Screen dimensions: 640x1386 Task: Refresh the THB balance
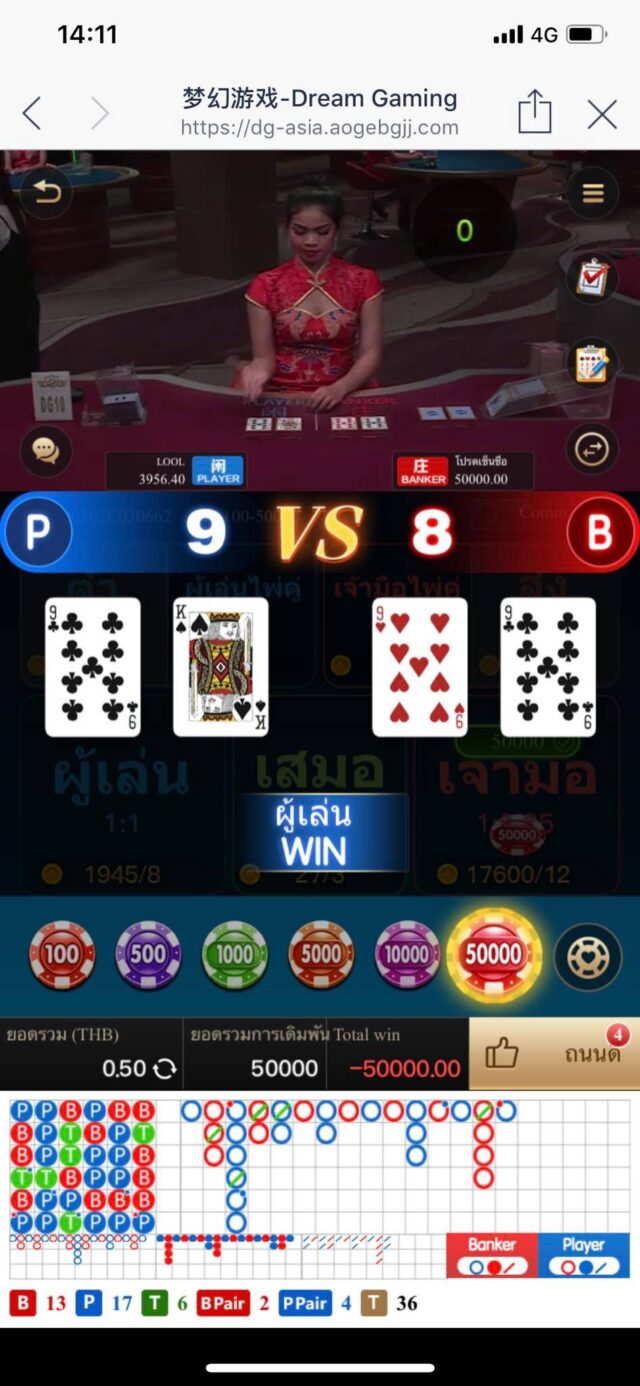[x=165, y=1069]
